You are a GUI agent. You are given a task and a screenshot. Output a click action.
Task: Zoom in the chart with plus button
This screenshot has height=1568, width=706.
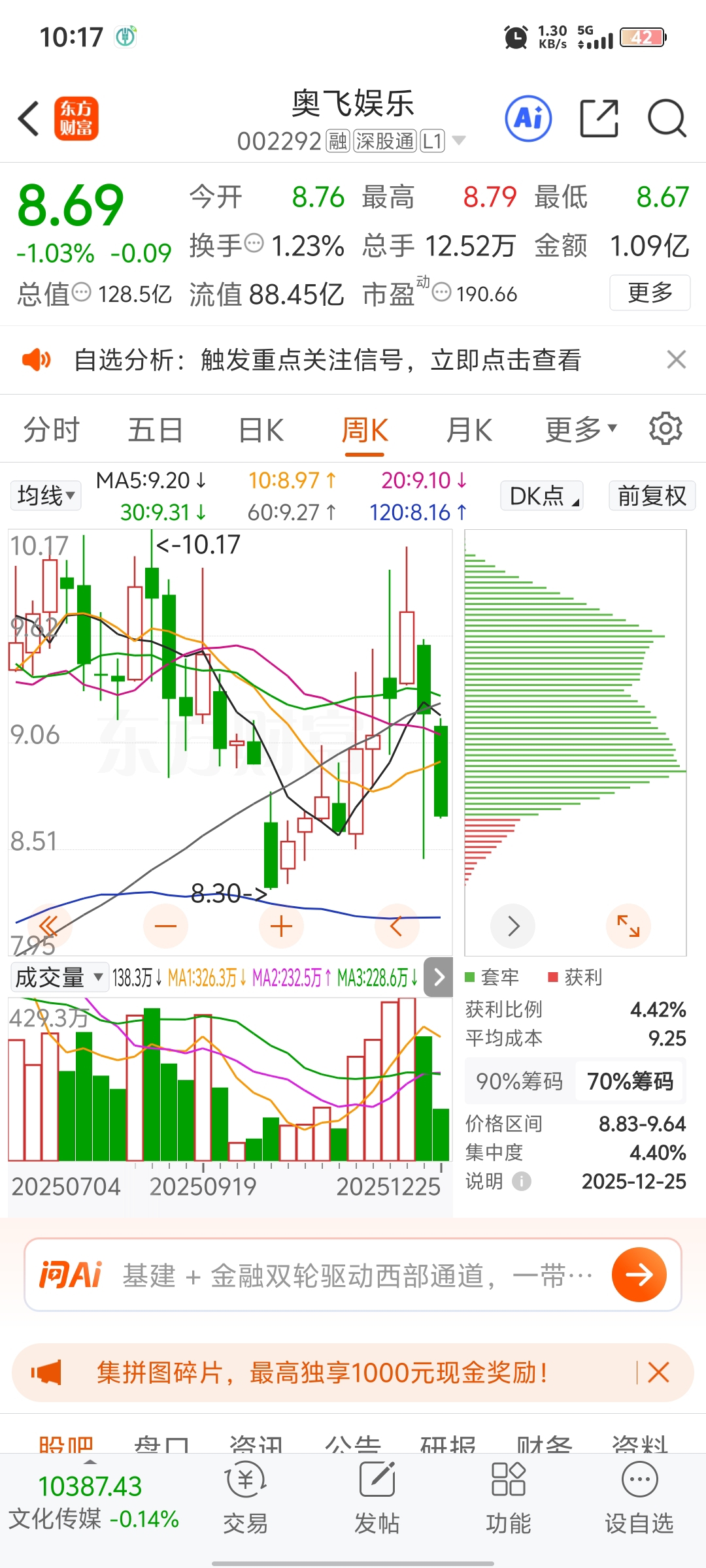281,926
